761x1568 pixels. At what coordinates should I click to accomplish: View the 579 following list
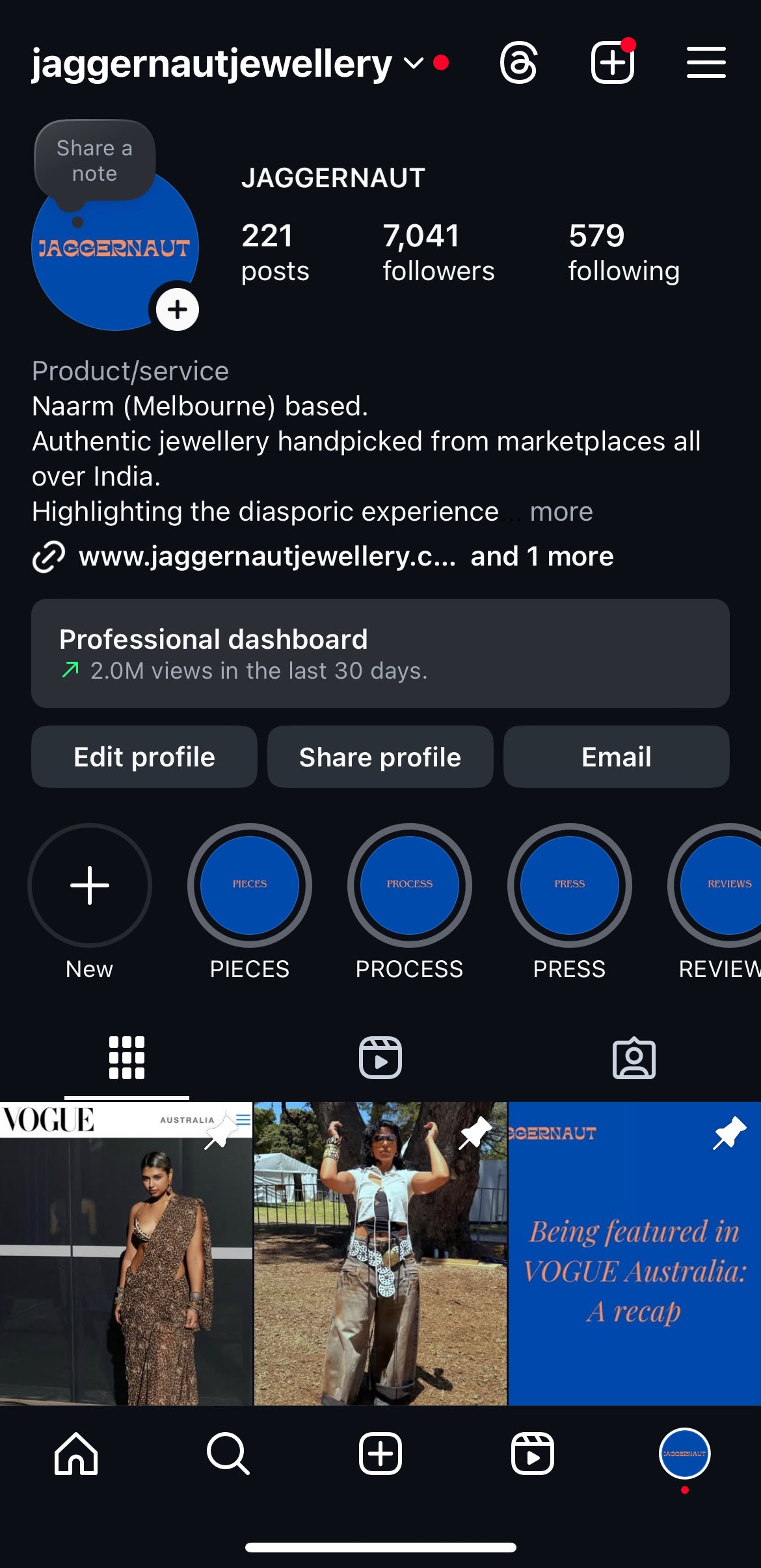pos(623,252)
